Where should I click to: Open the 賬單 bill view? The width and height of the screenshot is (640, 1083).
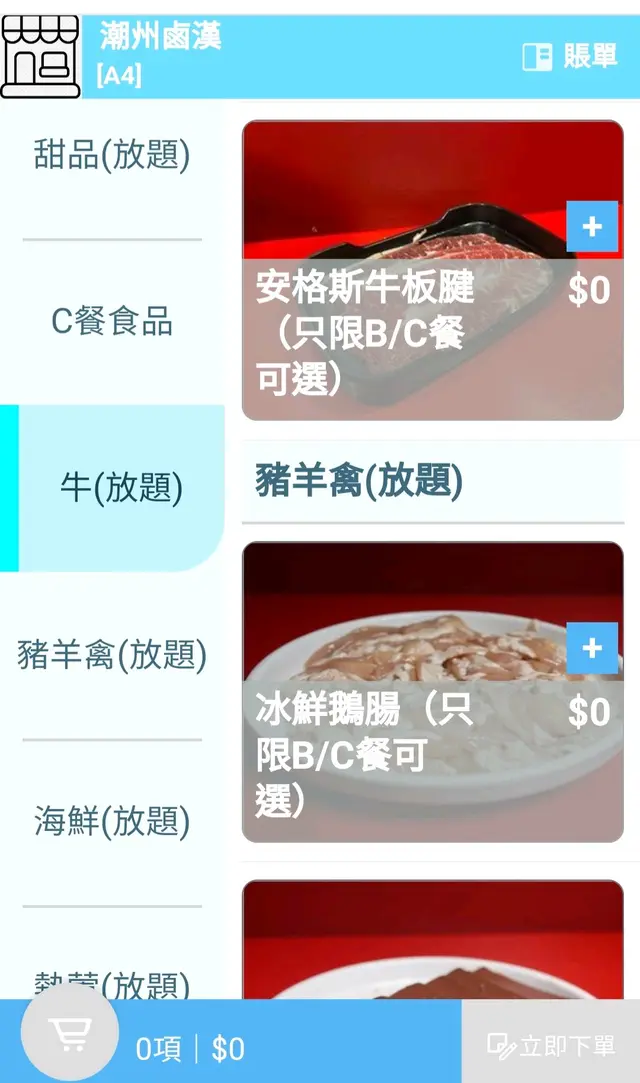click(570, 57)
